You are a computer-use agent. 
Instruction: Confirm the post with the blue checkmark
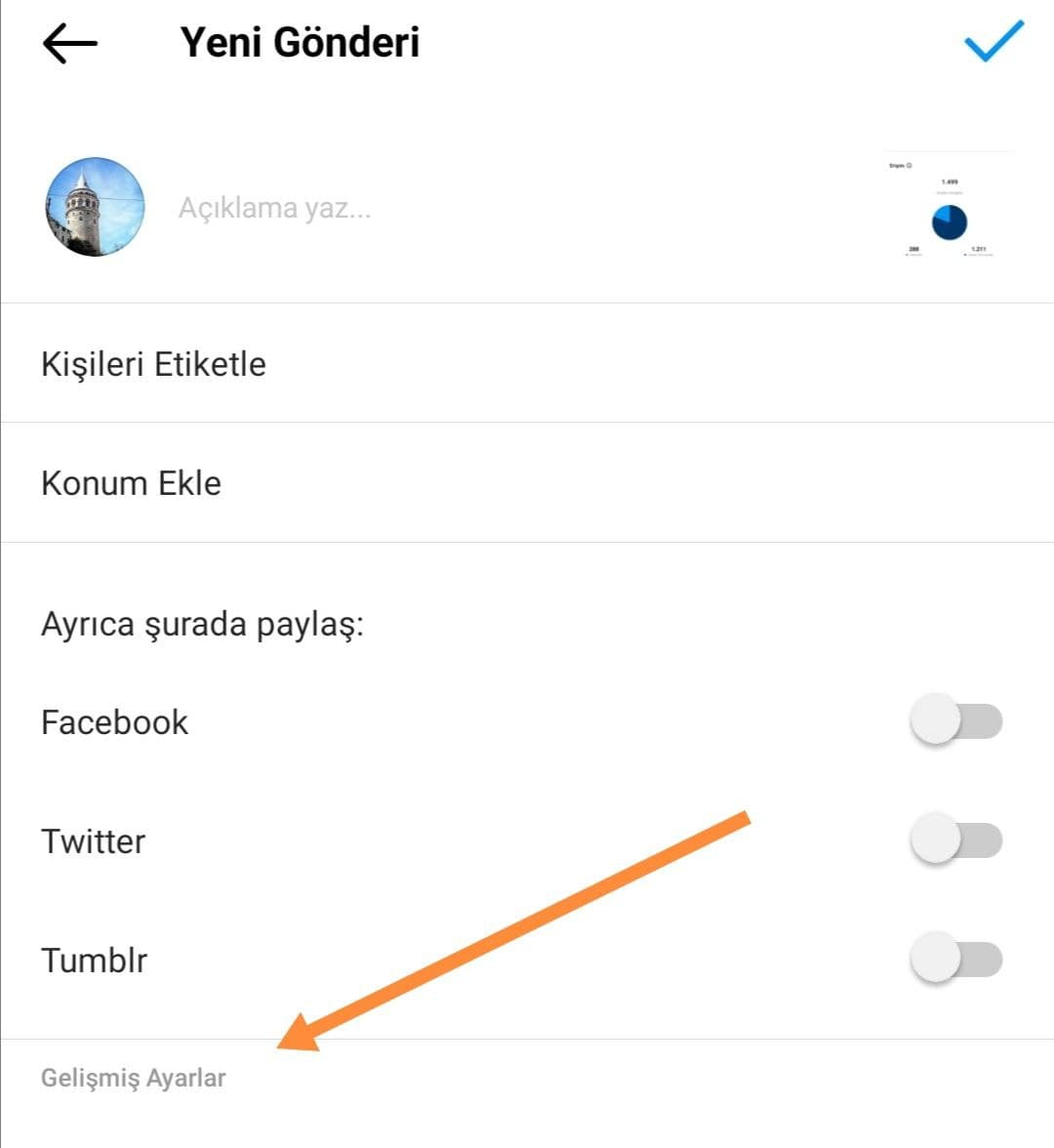click(x=993, y=41)
